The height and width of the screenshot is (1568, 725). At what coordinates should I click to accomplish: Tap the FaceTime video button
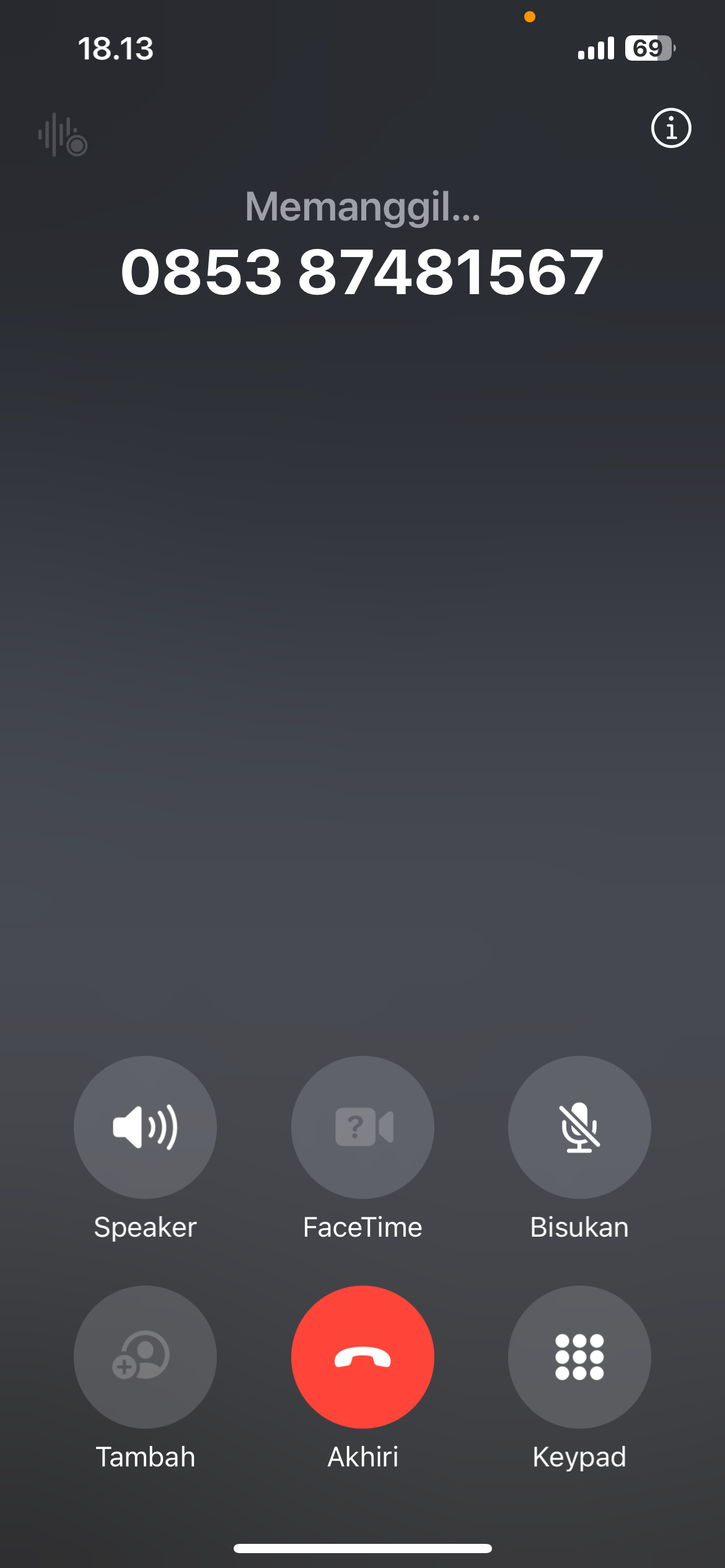pos(362,1127)
